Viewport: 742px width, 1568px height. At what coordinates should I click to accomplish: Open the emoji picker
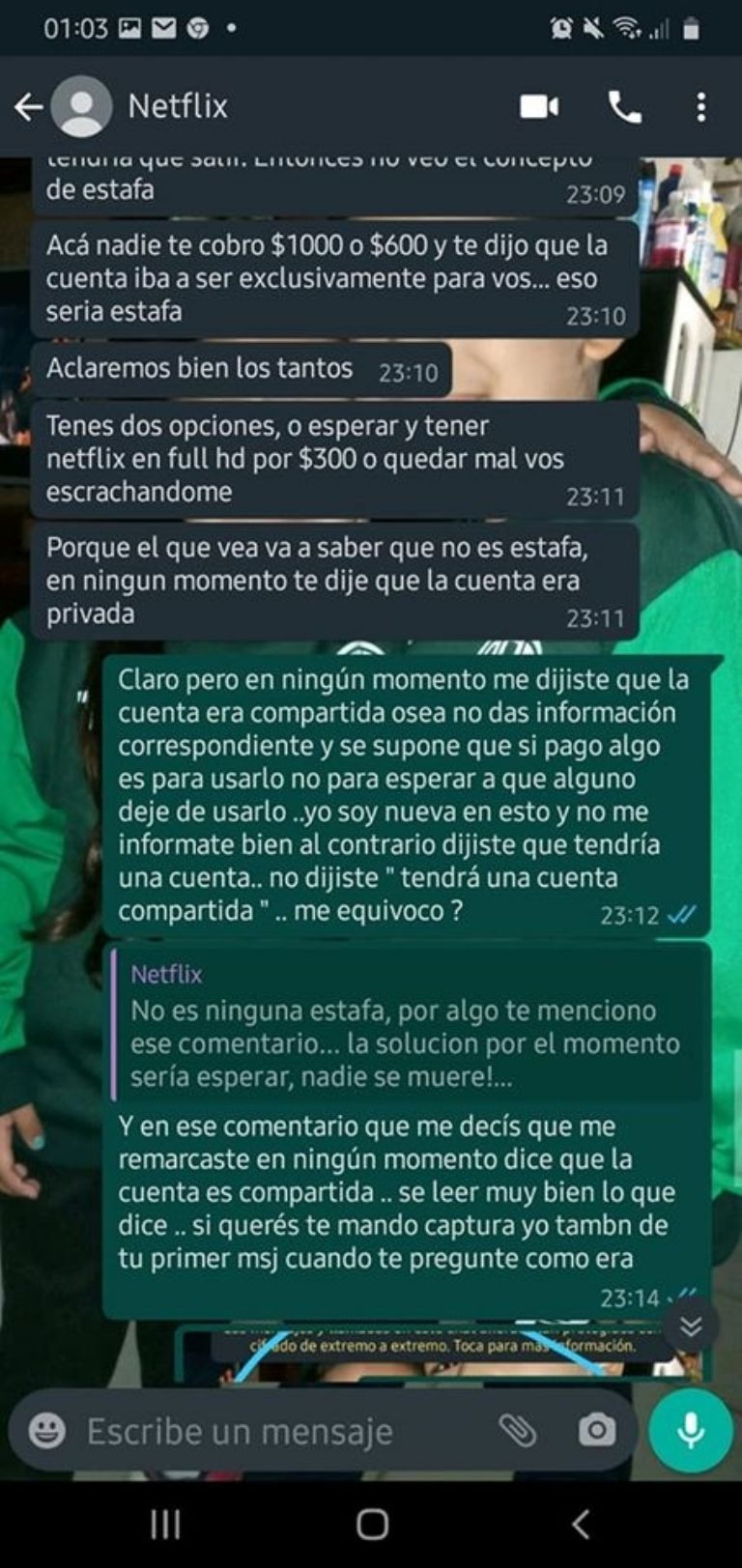coord(47,1431)
